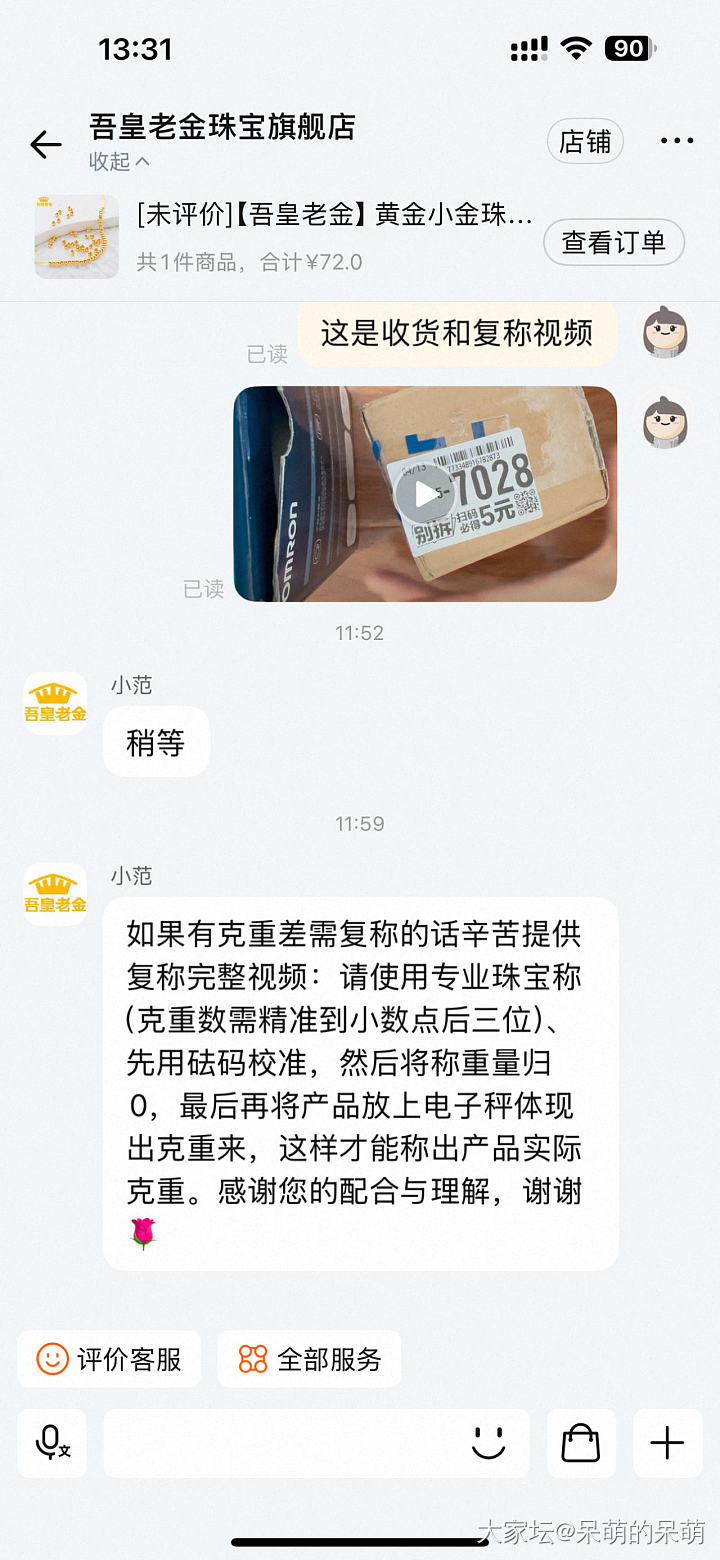Open 全部服务 all services
Screen dimensions: 720x1560
(x=309, y=1359)
